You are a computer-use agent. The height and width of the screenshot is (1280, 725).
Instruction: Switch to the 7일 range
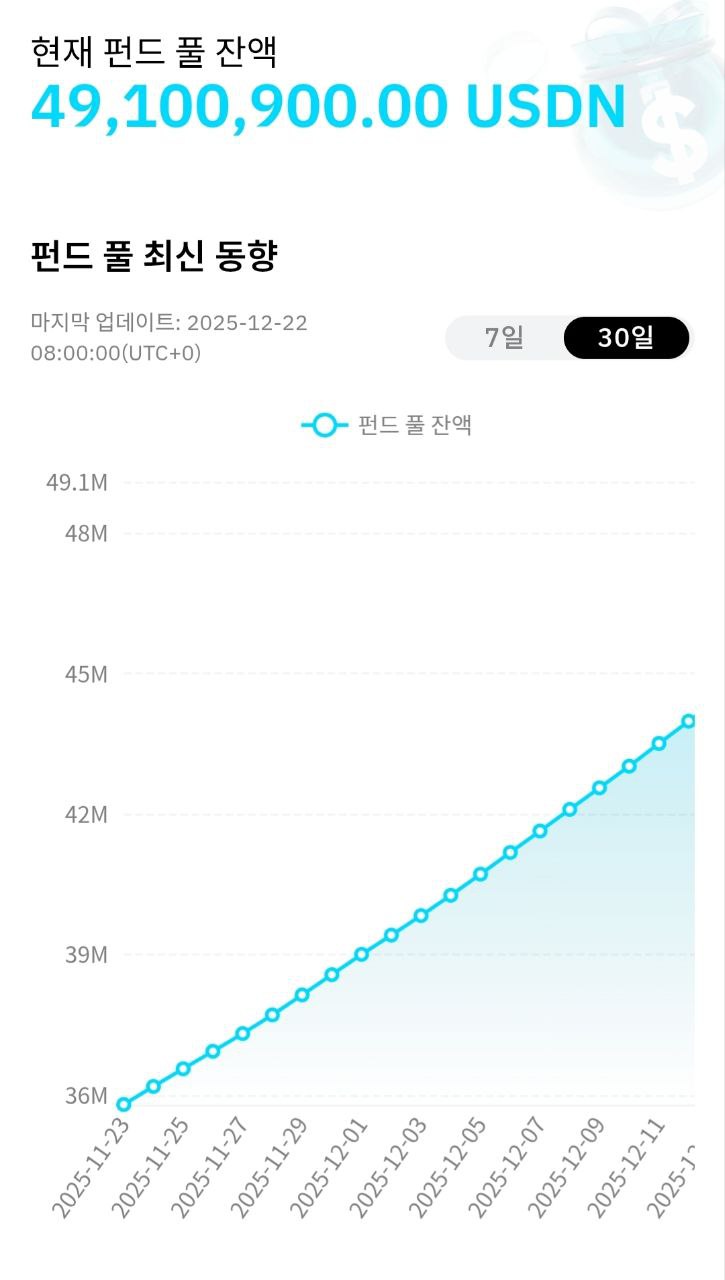(505, 338)
